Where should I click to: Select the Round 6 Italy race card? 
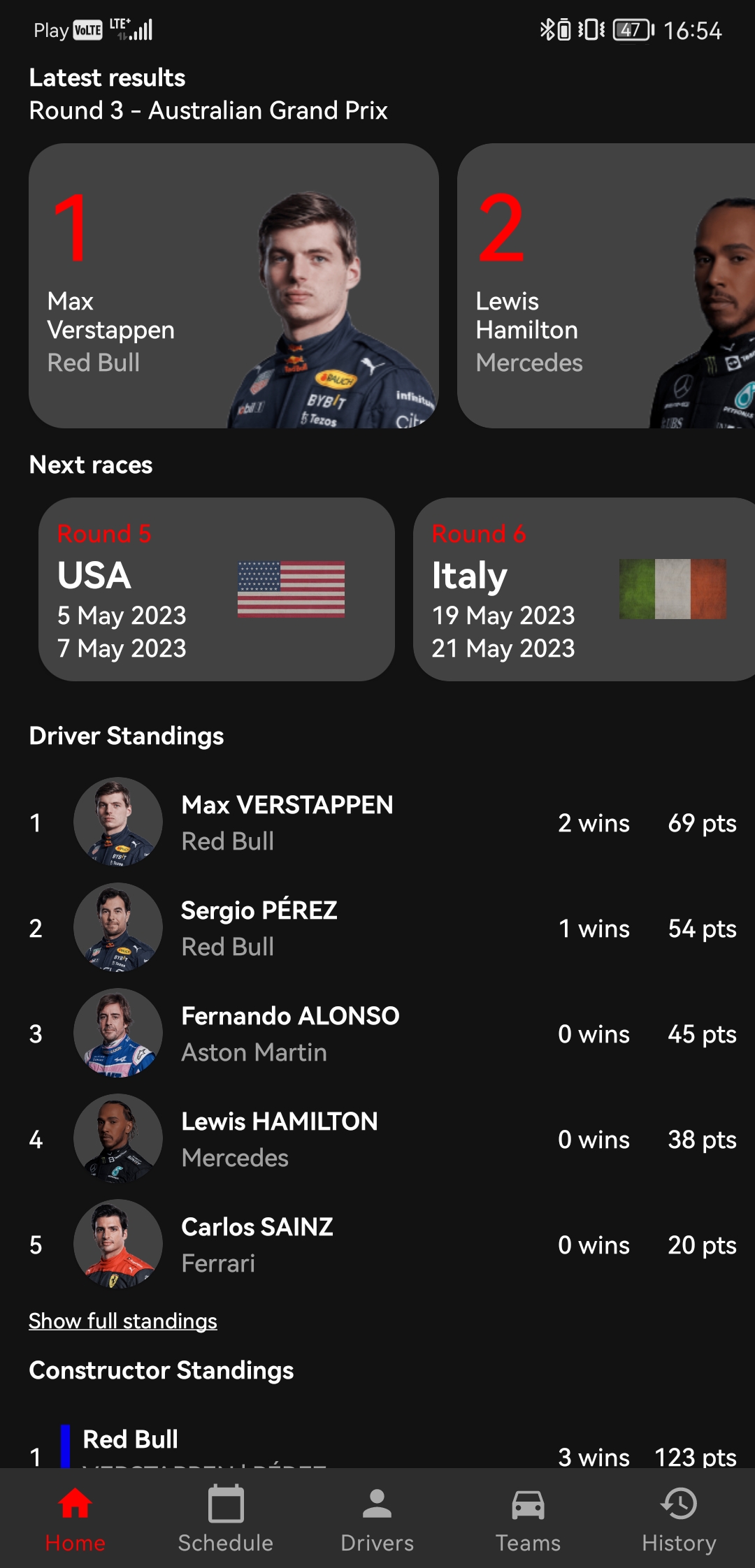pos(584,589)
